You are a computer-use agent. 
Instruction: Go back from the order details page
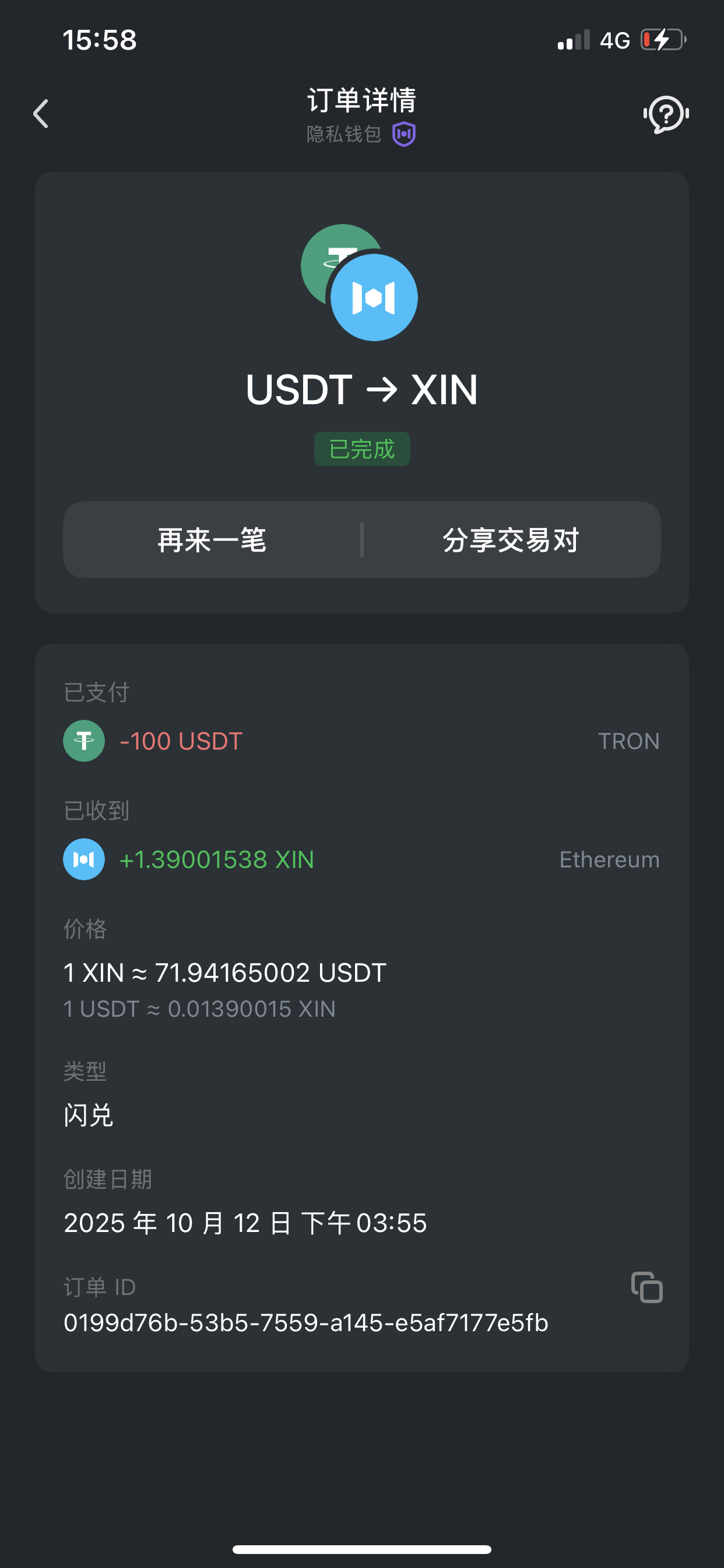point(41,114)
